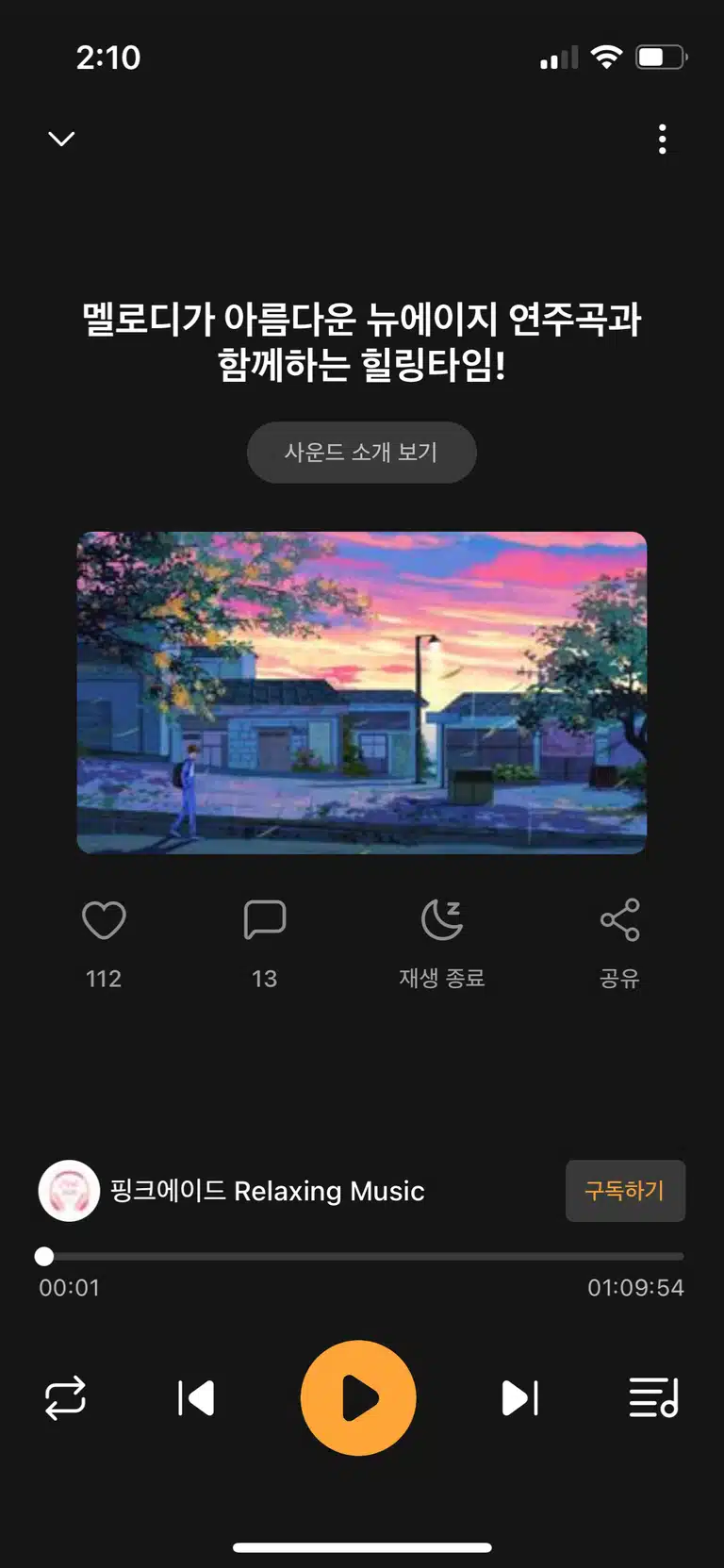Skip to the previous track
The height and width of the screenshot is (1568, 724).
196,1398
